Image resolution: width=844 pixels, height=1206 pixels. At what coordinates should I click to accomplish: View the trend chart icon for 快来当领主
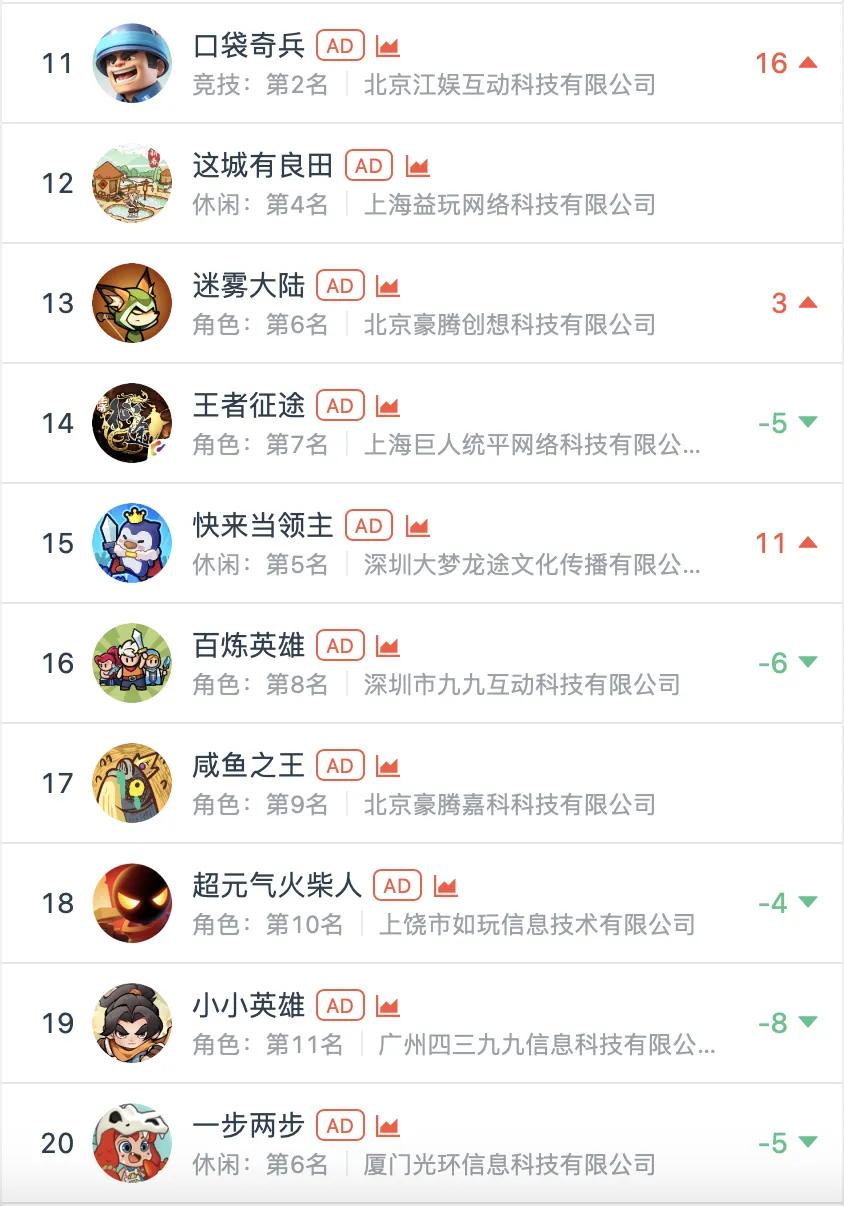[417, 526]
